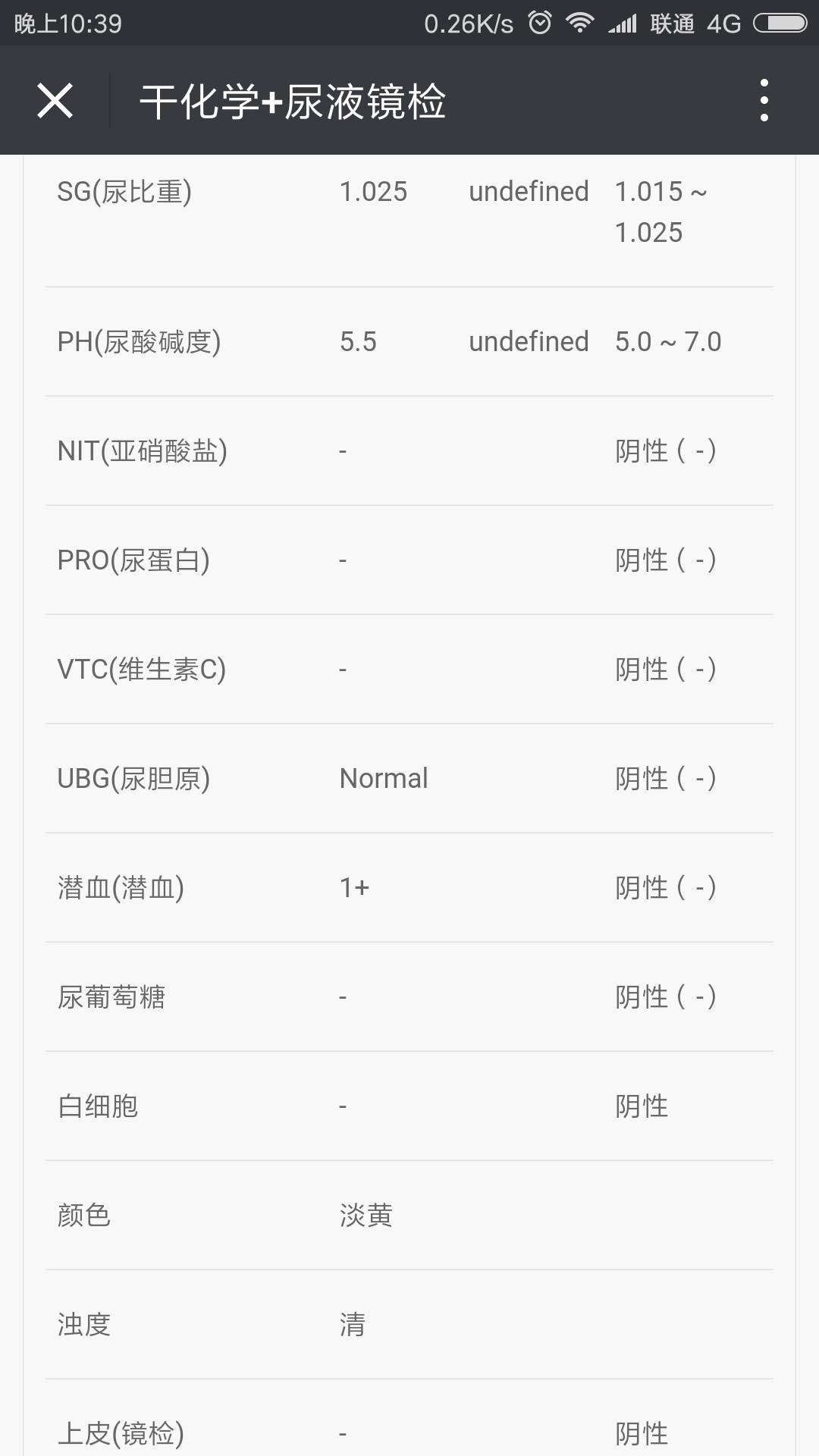The image size is (819, 1456).
Task: Close the 干化学+尿液镜检 page
Action: tap(55, 101)
